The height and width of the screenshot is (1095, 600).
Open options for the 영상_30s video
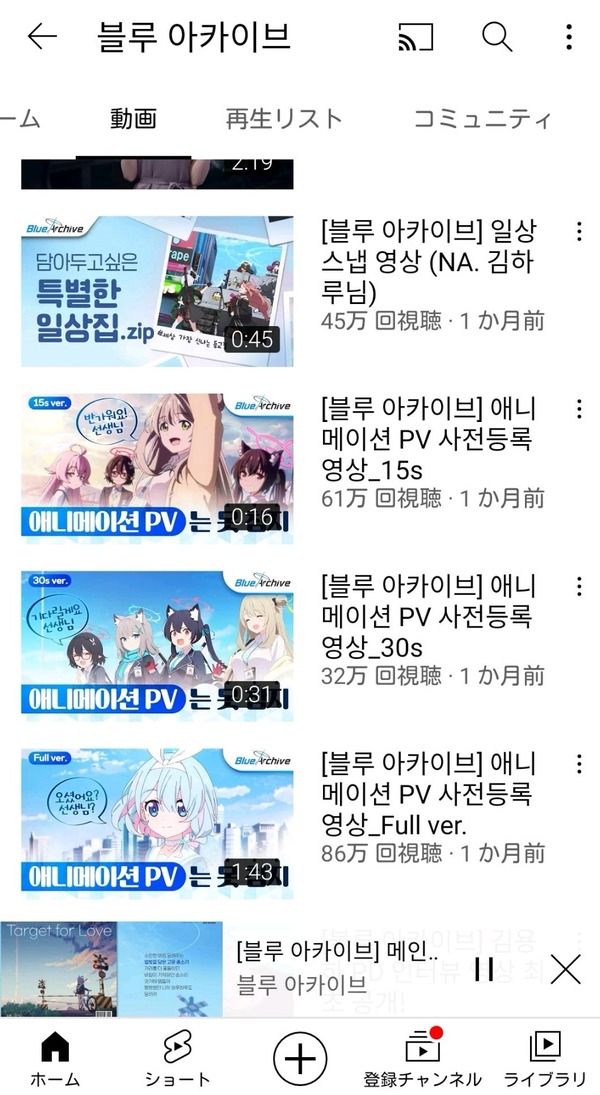tap(579, 587)
